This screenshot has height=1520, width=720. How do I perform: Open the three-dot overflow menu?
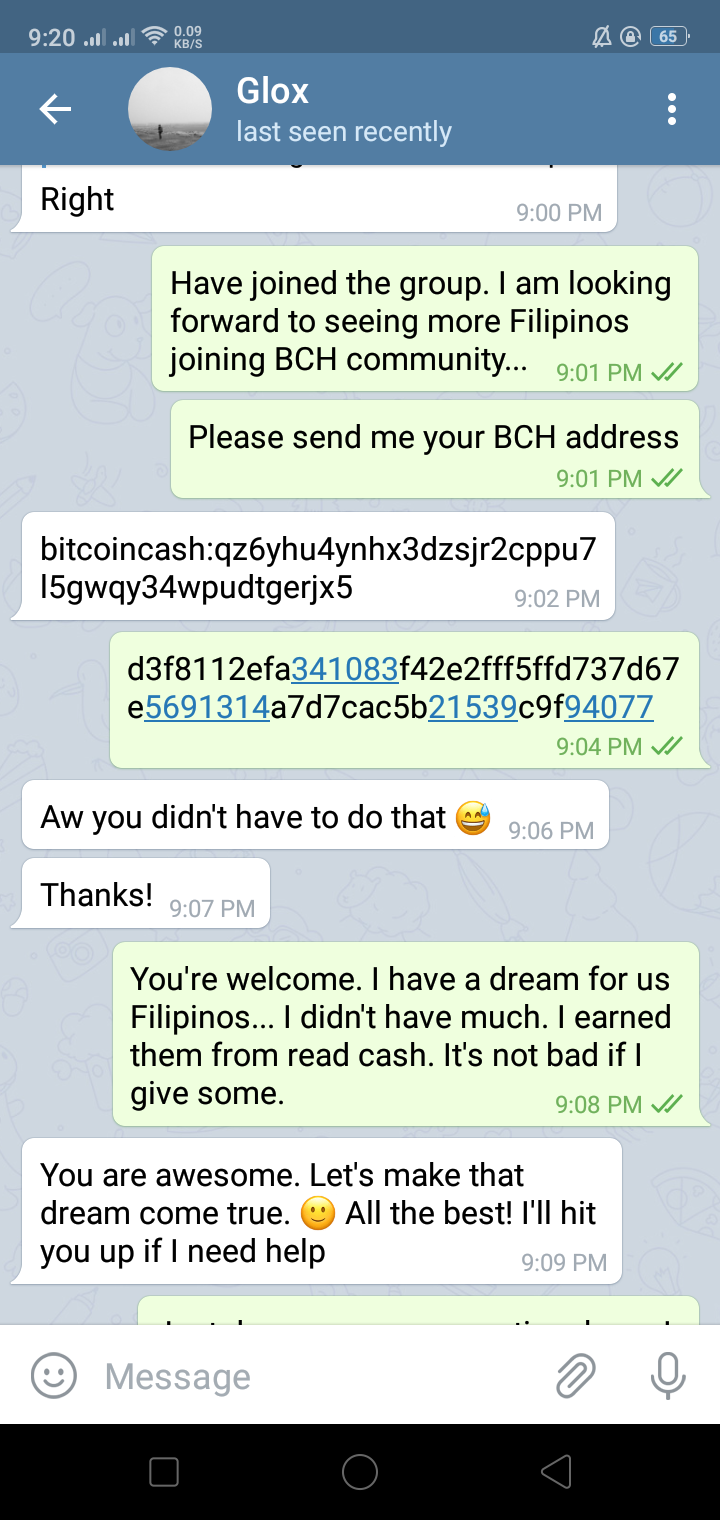coord(672,109)
